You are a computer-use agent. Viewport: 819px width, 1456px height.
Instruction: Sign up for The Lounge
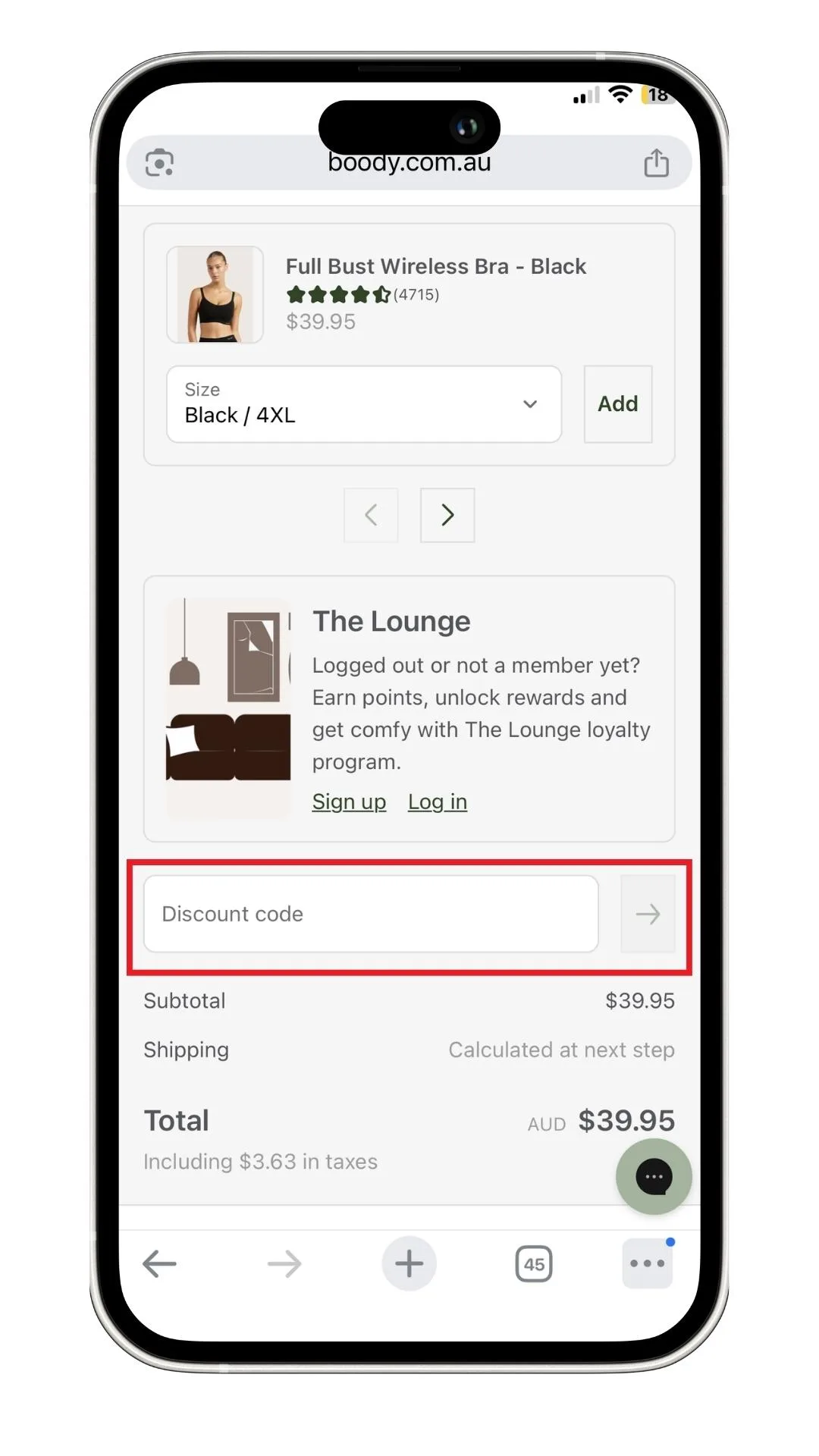click(349, 802)
